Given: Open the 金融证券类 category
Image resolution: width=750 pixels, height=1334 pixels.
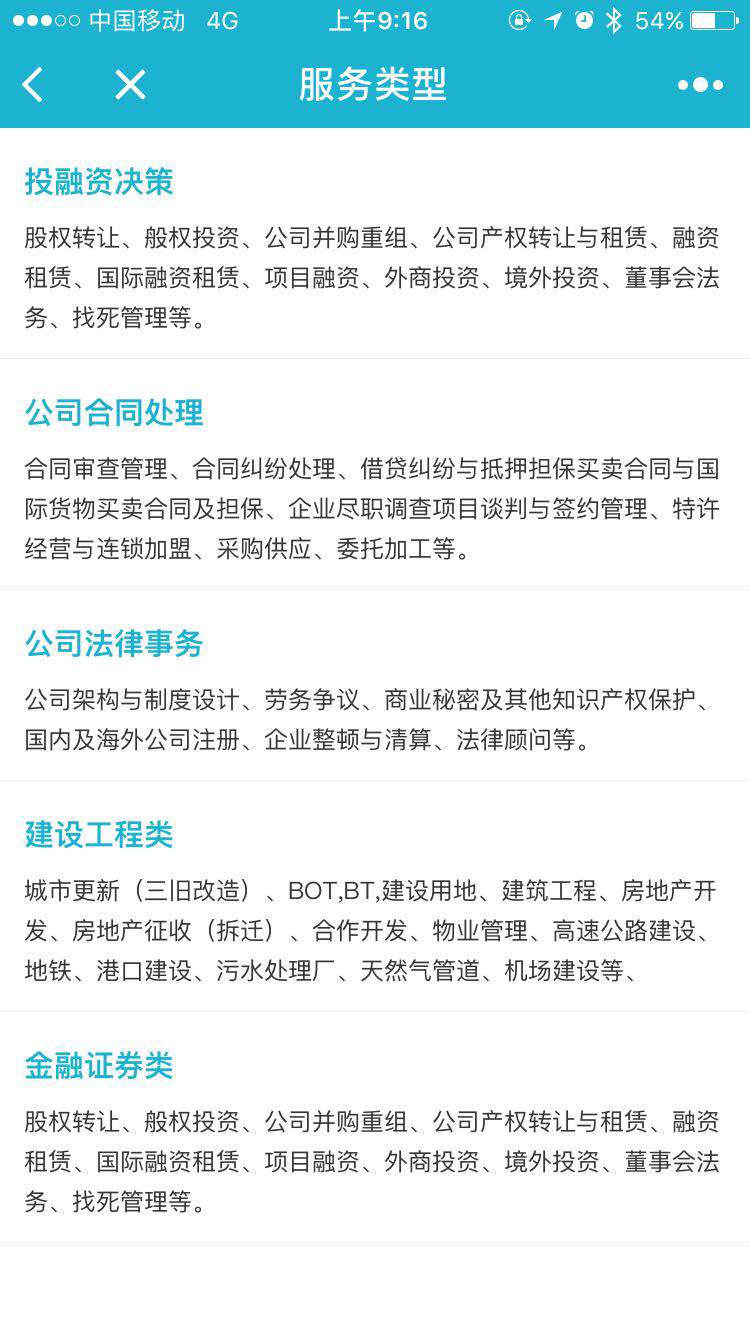Looking at the screenshot, I should [98, 1066].
